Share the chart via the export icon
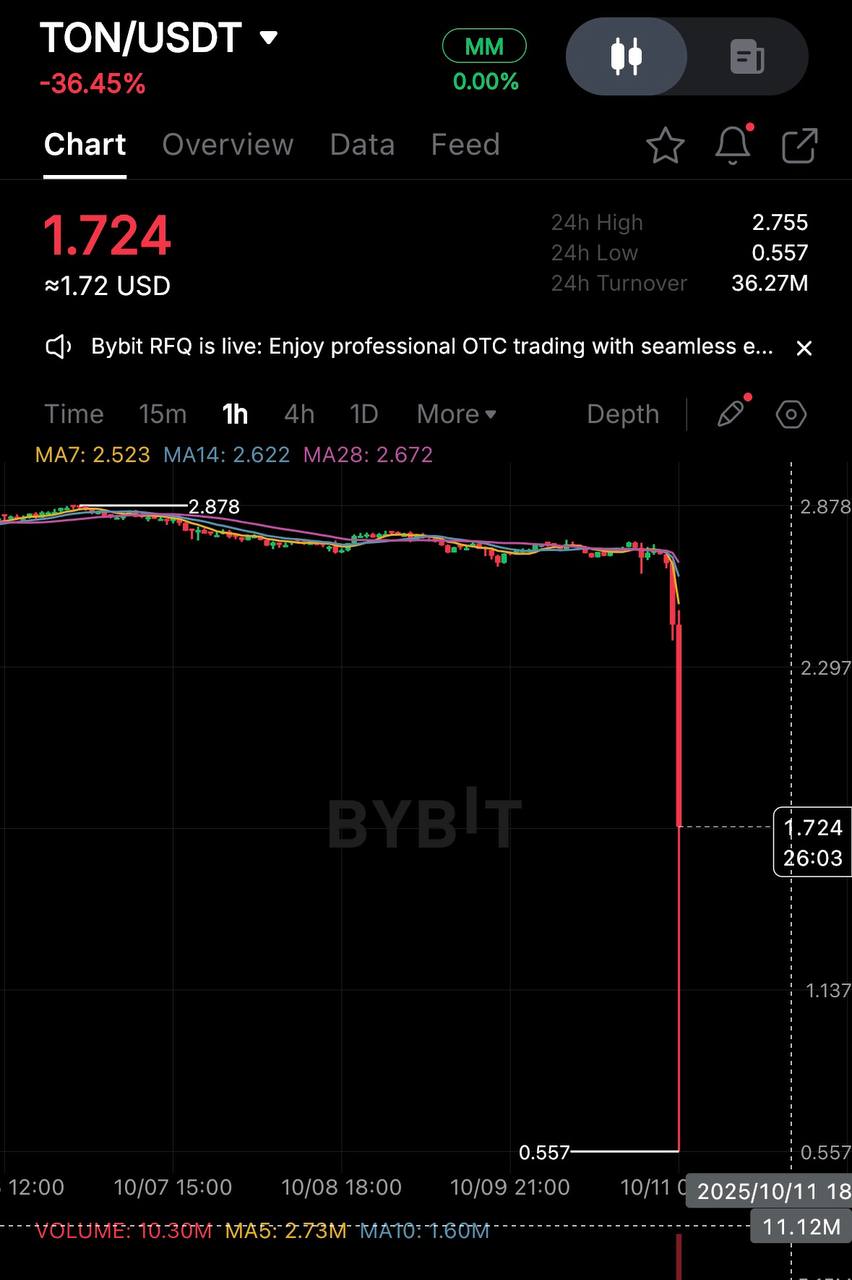 click(800, 146)
